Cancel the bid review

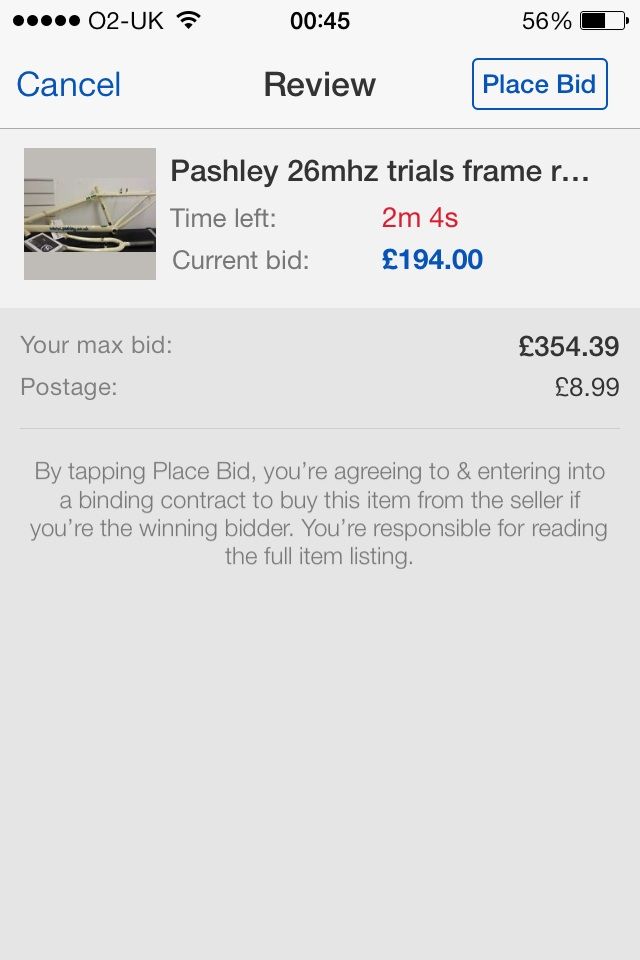(68, 85)
